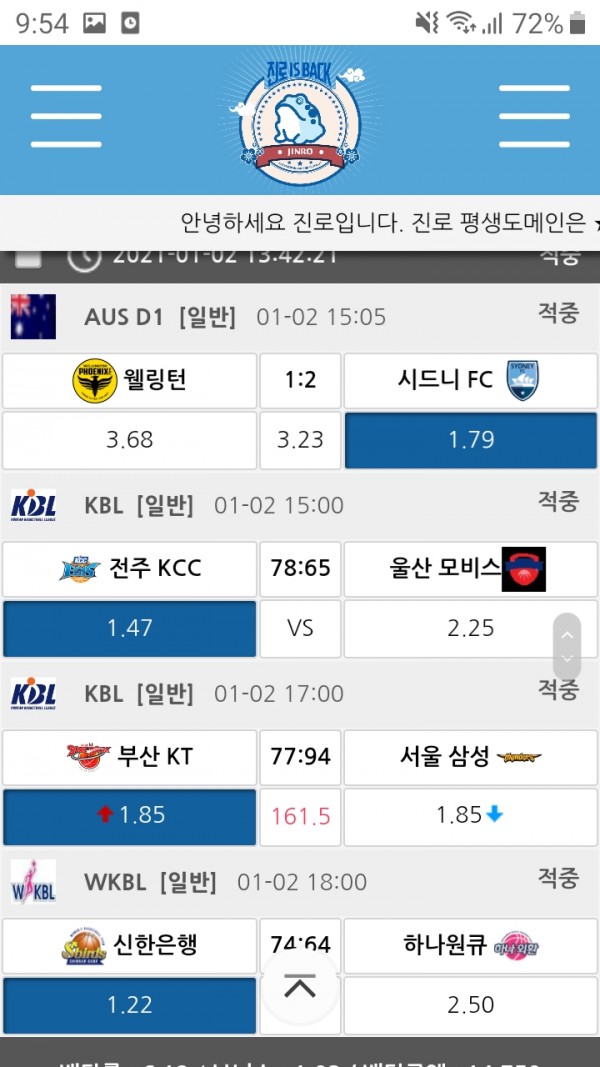
Task: Select 시드니 FC odds 1.79
Action: pyautogui.click(x=471, y=440)
